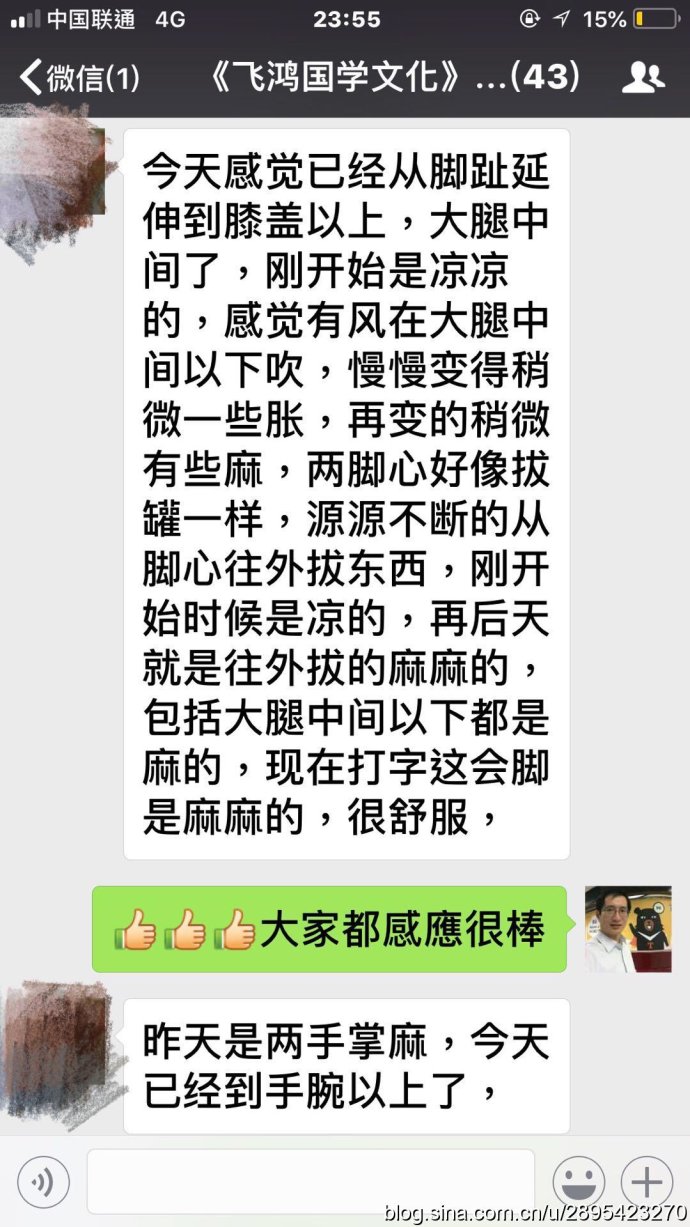Switch to voice message input
This screenshot has height=1227, width=690.
[x=43, y=1182]
